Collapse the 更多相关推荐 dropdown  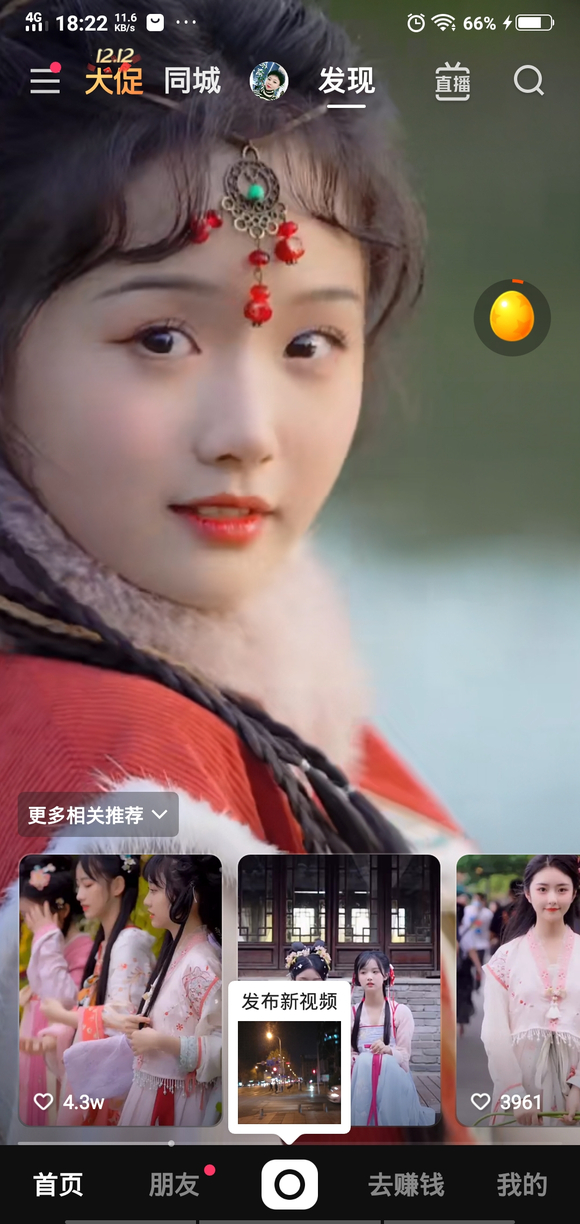(98, 815)
